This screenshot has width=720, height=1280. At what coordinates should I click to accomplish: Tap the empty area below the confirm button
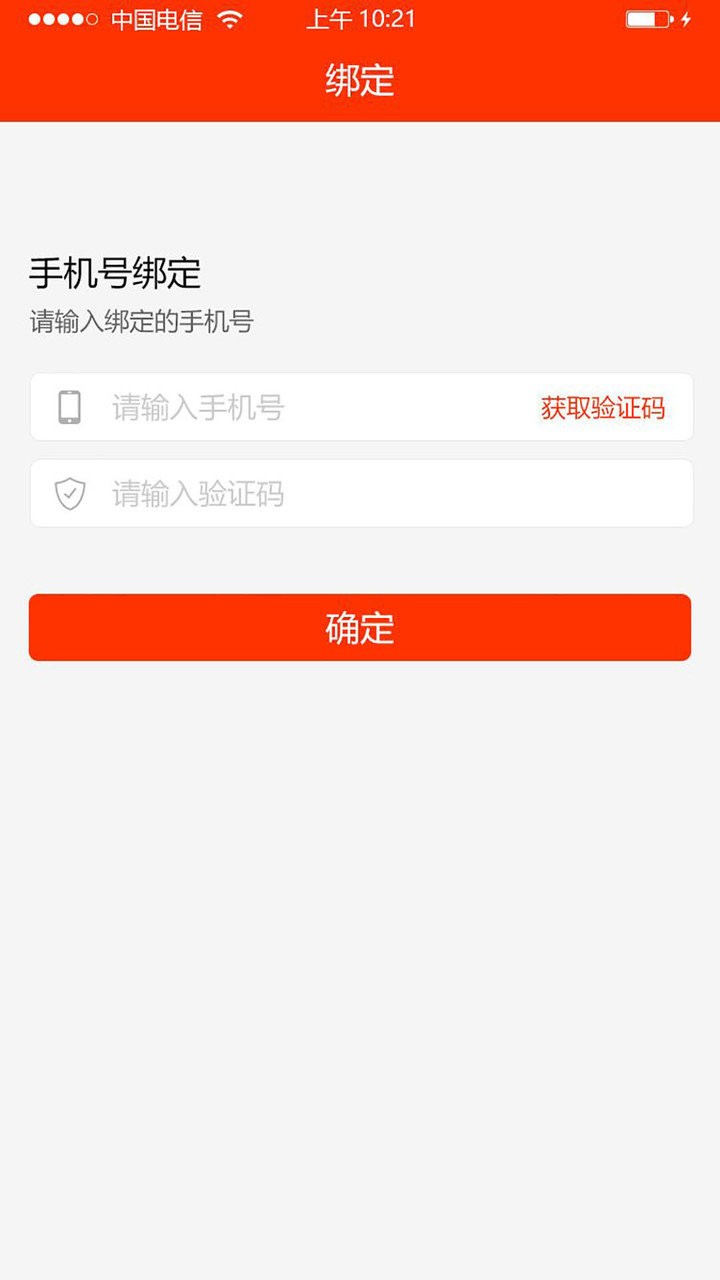pyautogui.click(x=360, y=900)
